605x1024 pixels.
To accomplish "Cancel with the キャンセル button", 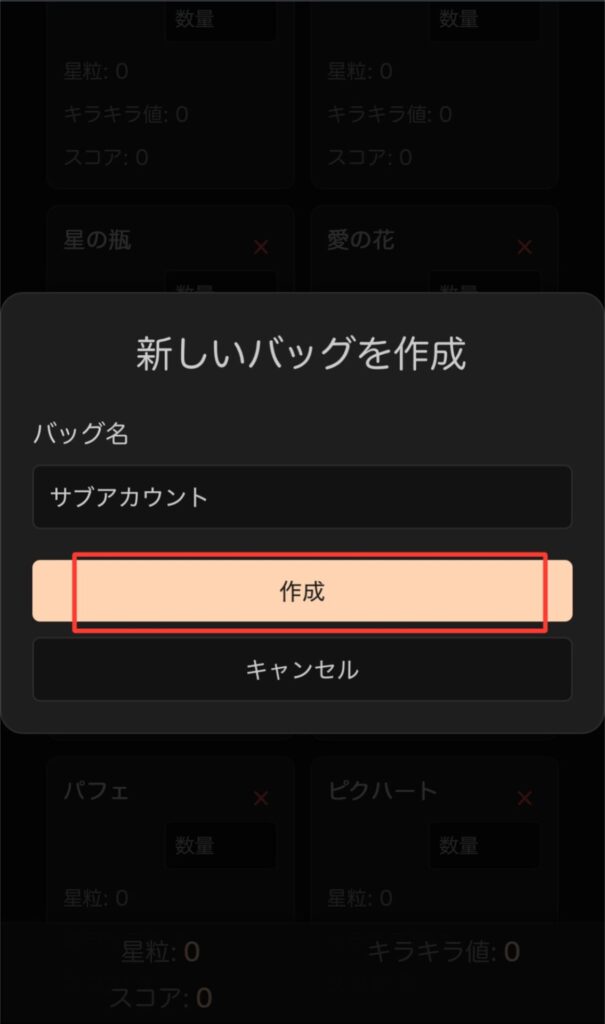I will point(302,669).
